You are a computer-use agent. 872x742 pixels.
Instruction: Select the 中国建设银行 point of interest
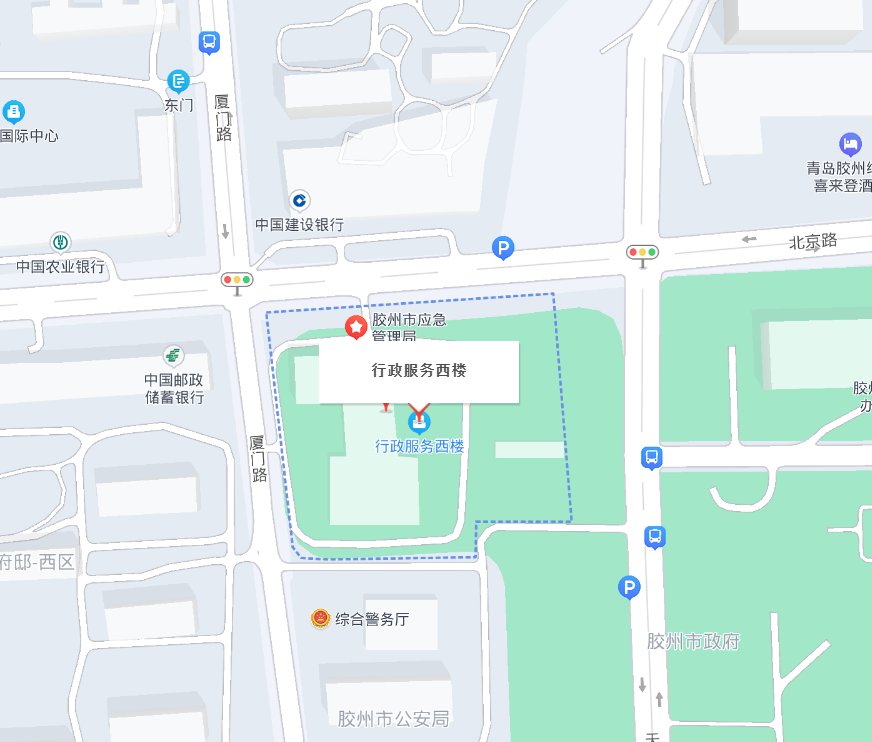click(x=298, y=202)
